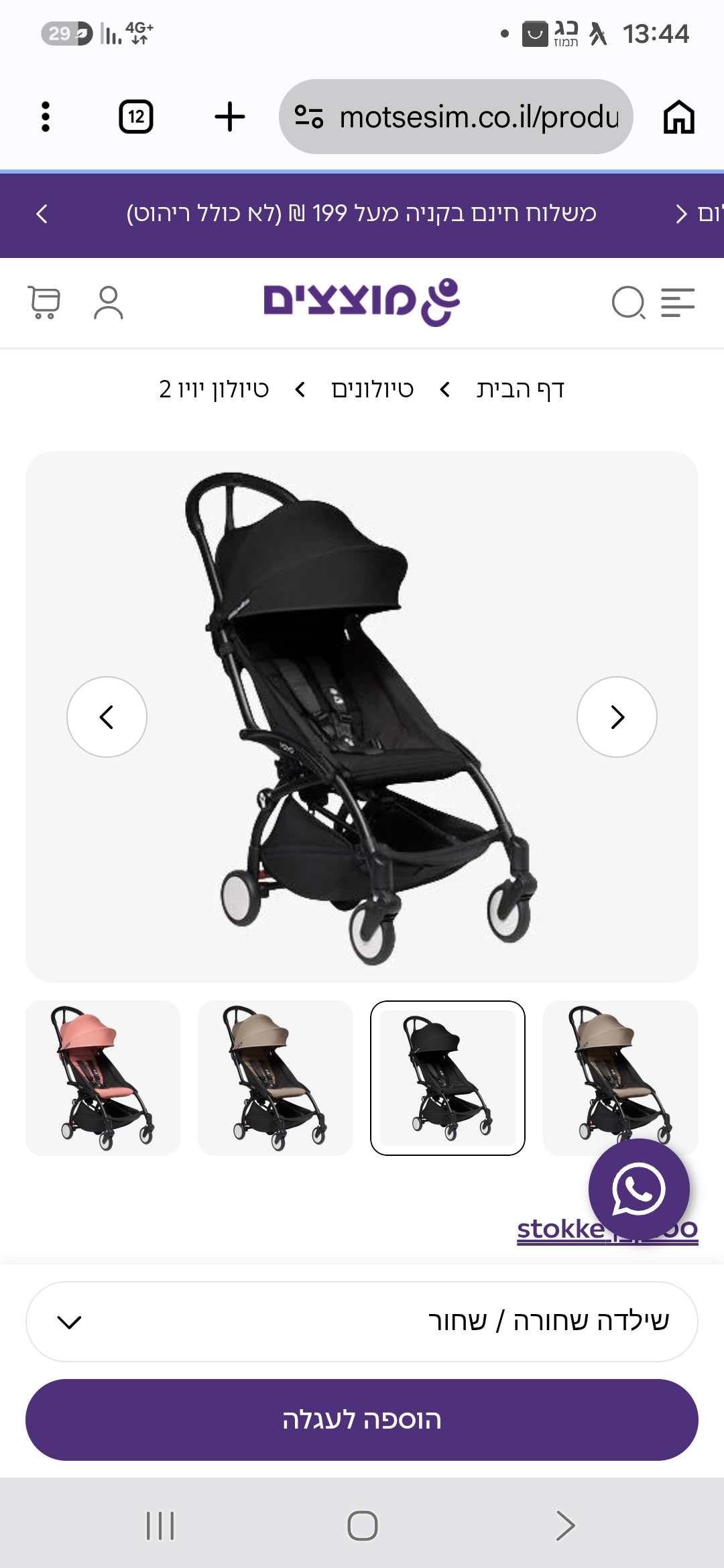Show previous promo banner message
Screen dimensions: 724x1568
[x=42, y=214]
